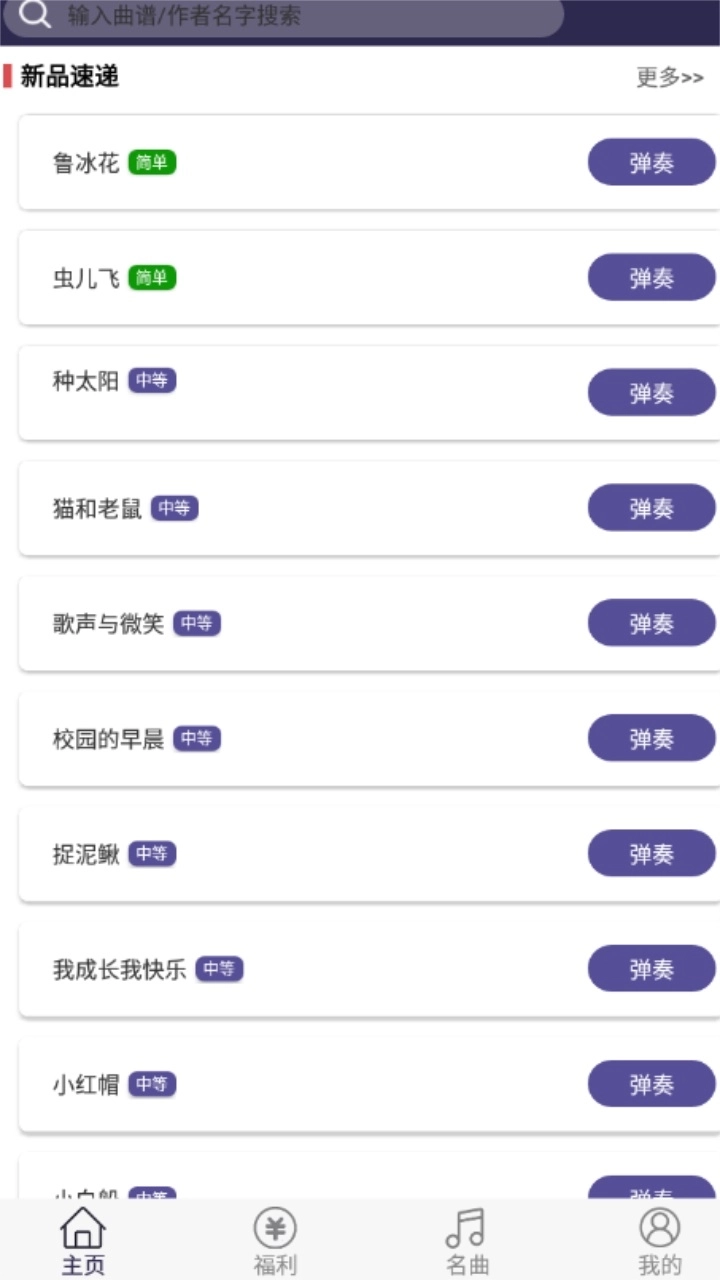
Task: Tap the 简单 difficulty badge next to 鲁冰花
Action: click(152, 161)
